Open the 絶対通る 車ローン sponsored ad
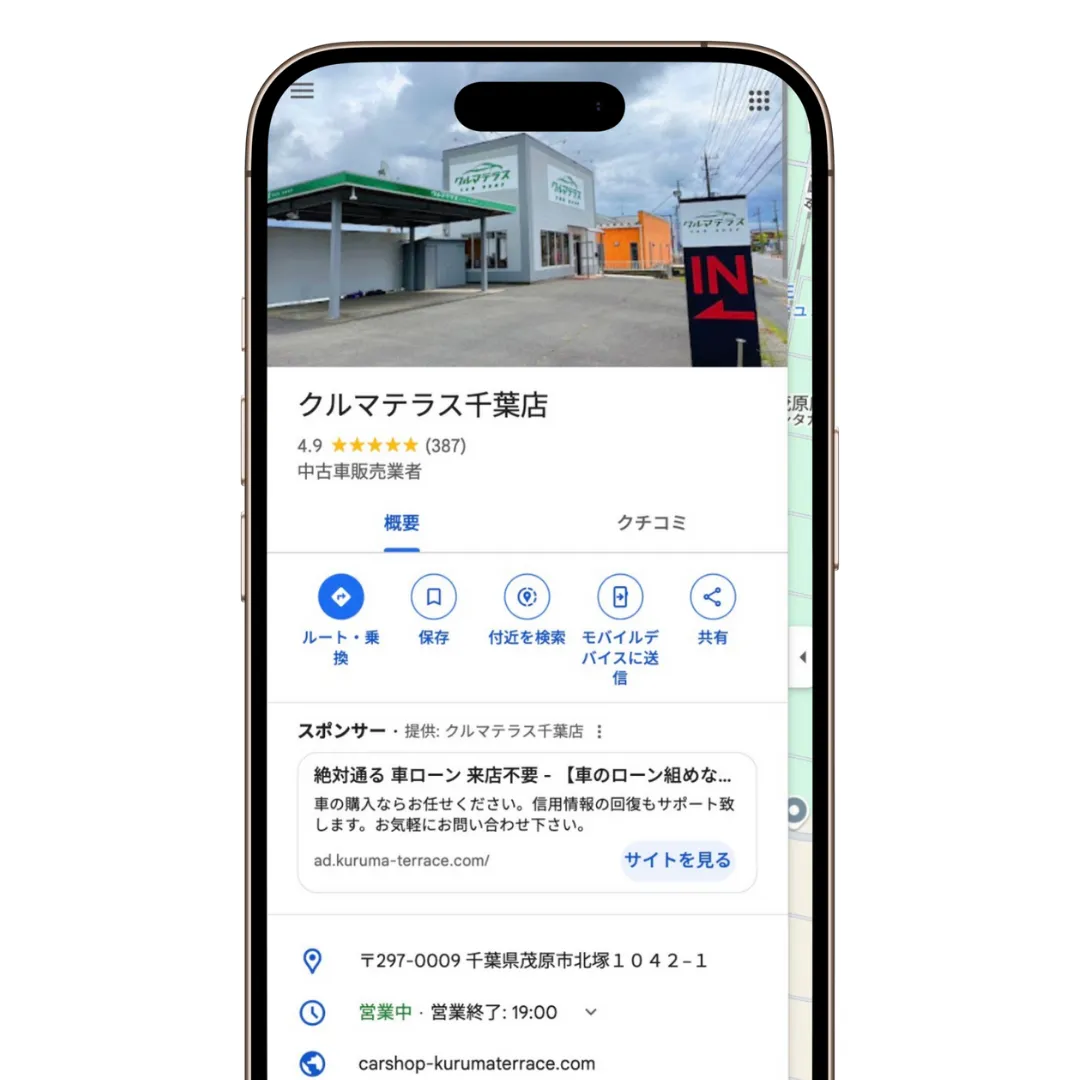1080x1080 pixels. 522,775
